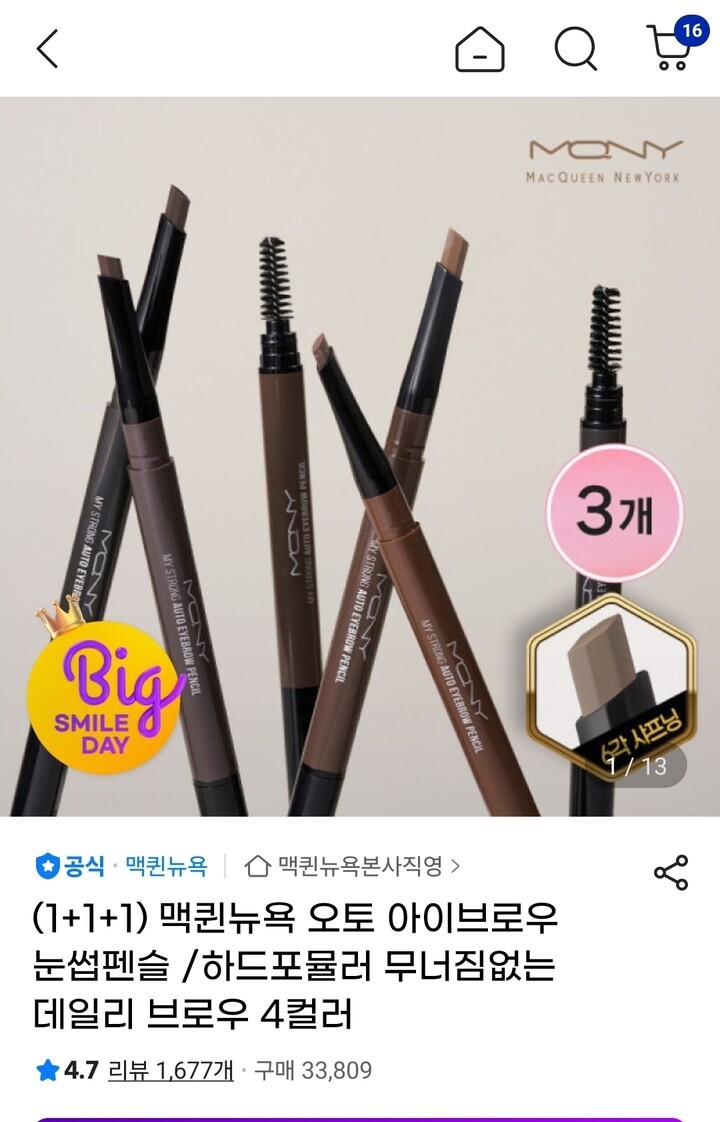Open the home icon
The width and height of the screenshot is (720, 1122).
[480, 48]
